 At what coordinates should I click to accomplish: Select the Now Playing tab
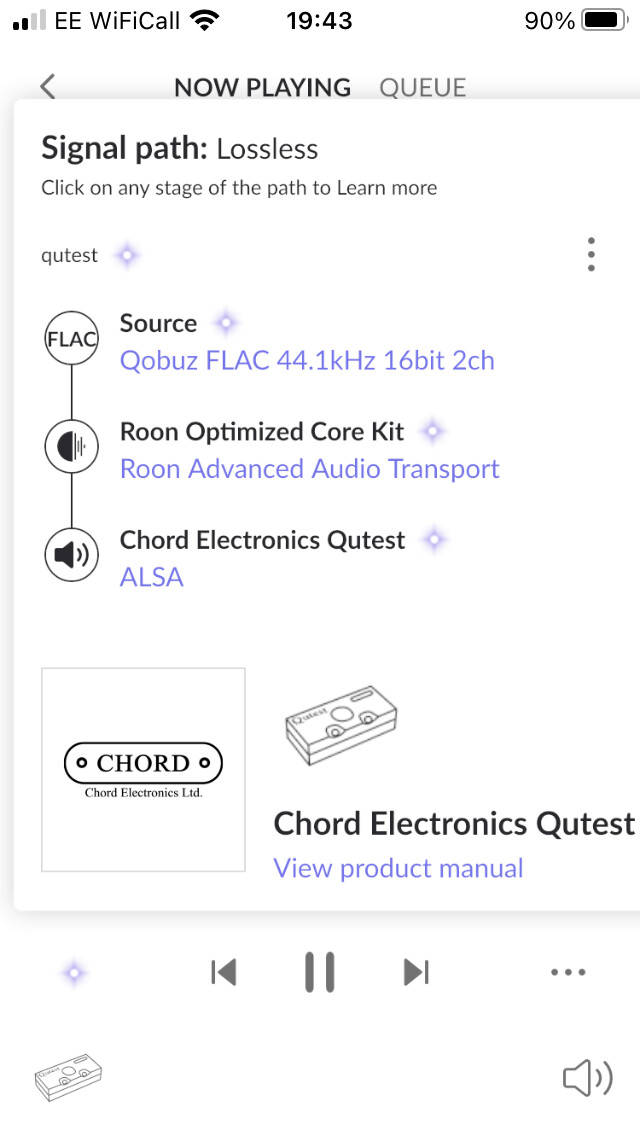coord(262,88)
